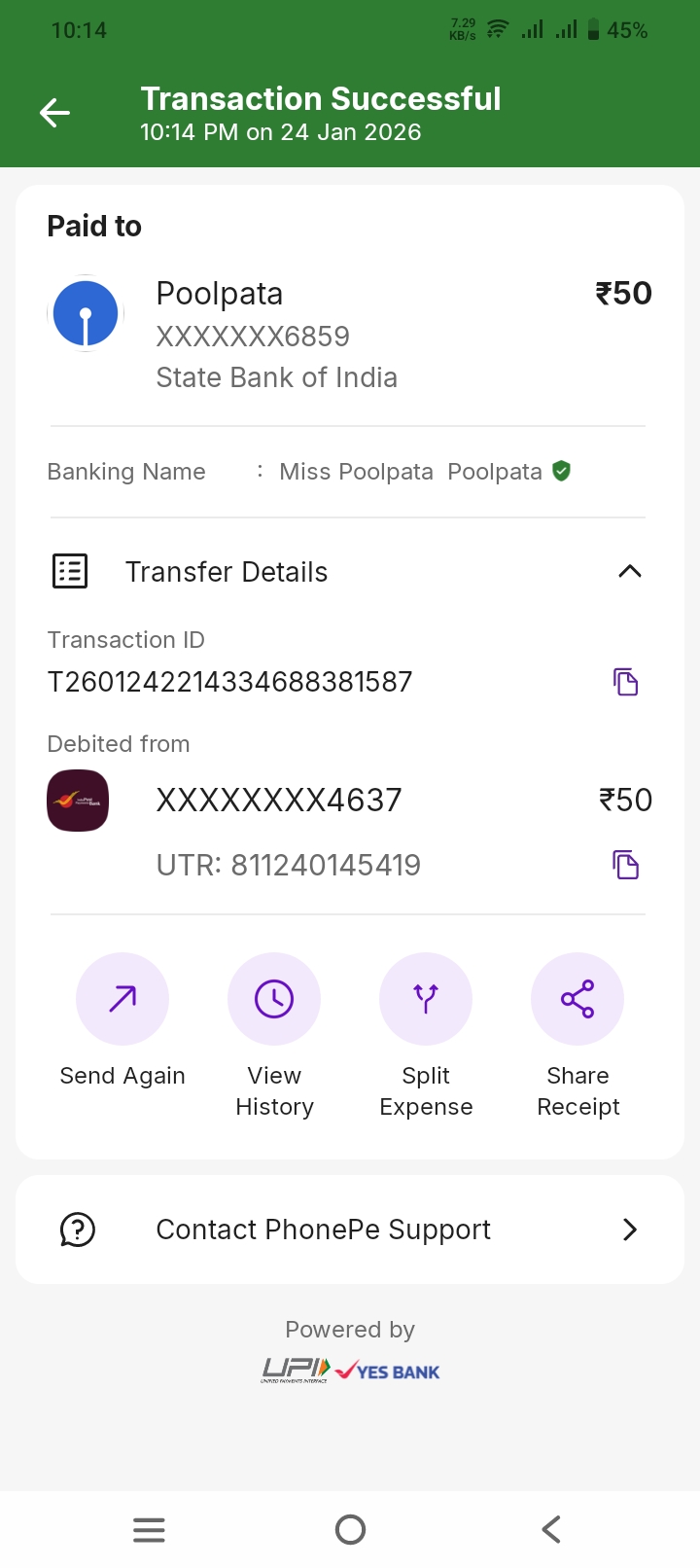The height and width of the screenshot is (1568, 700).
Task: Go back using the header arrow
Action: click(54, 114)
